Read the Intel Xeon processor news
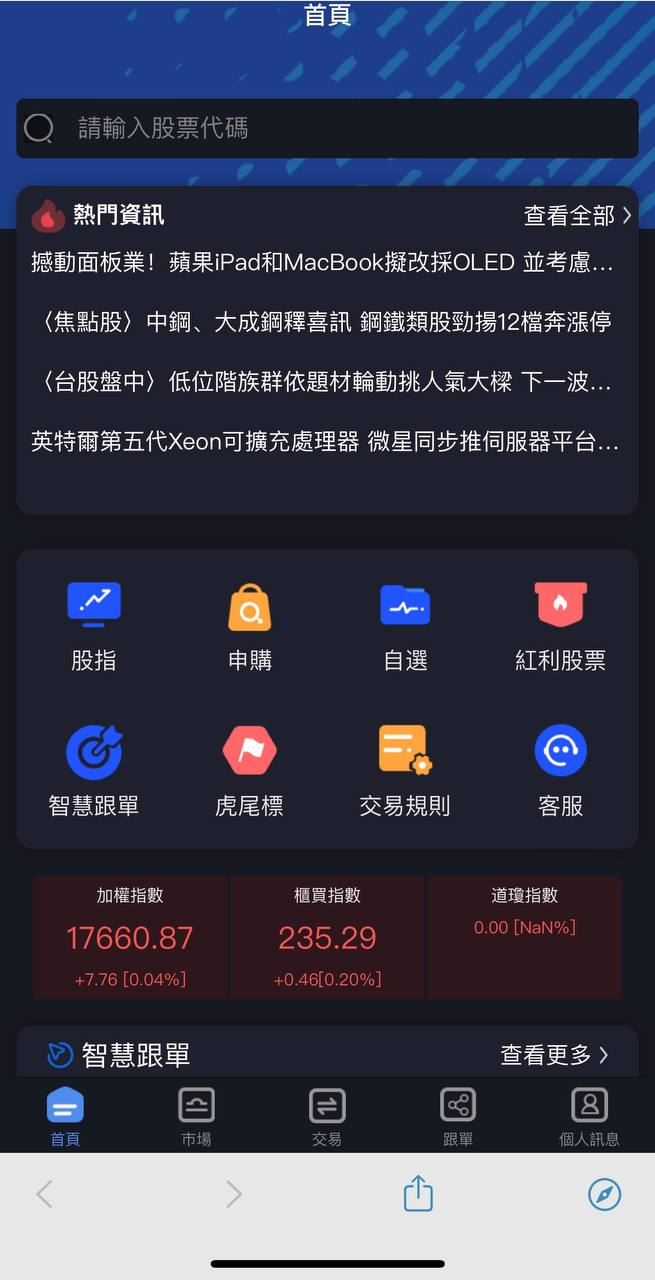The image size is (655, 1280). click(325, 441)
